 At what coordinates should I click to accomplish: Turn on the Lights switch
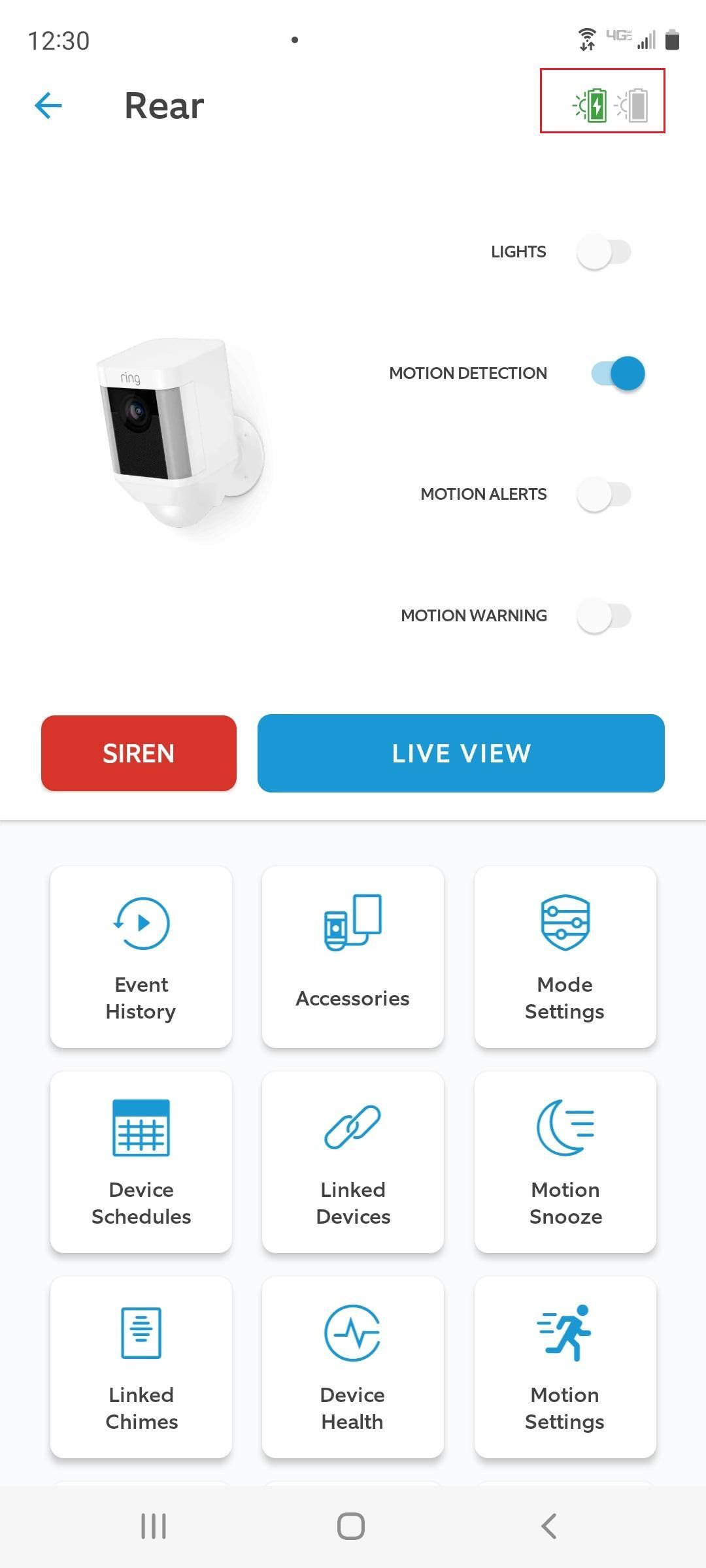tap(603, 252)
